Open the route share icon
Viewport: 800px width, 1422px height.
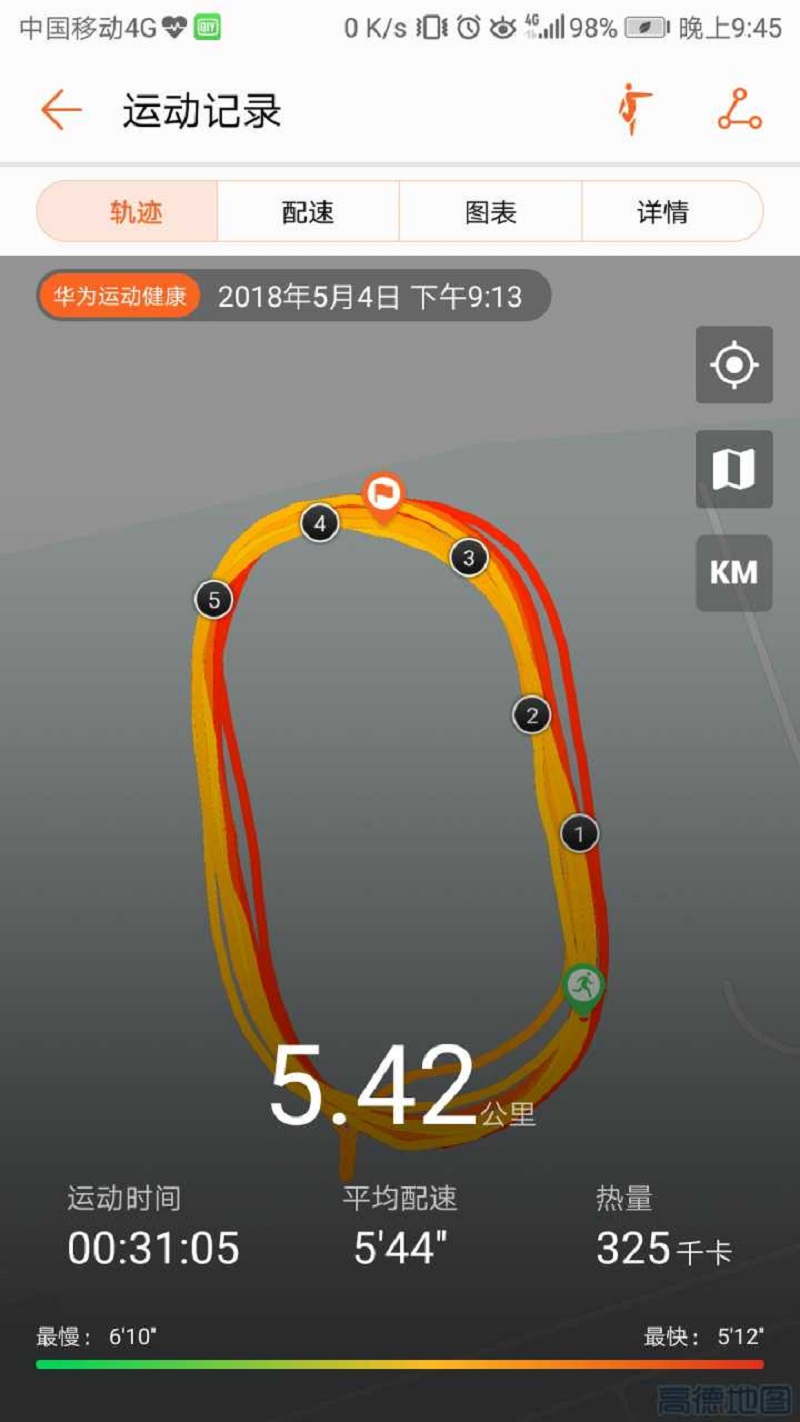(x=739, y=110)
